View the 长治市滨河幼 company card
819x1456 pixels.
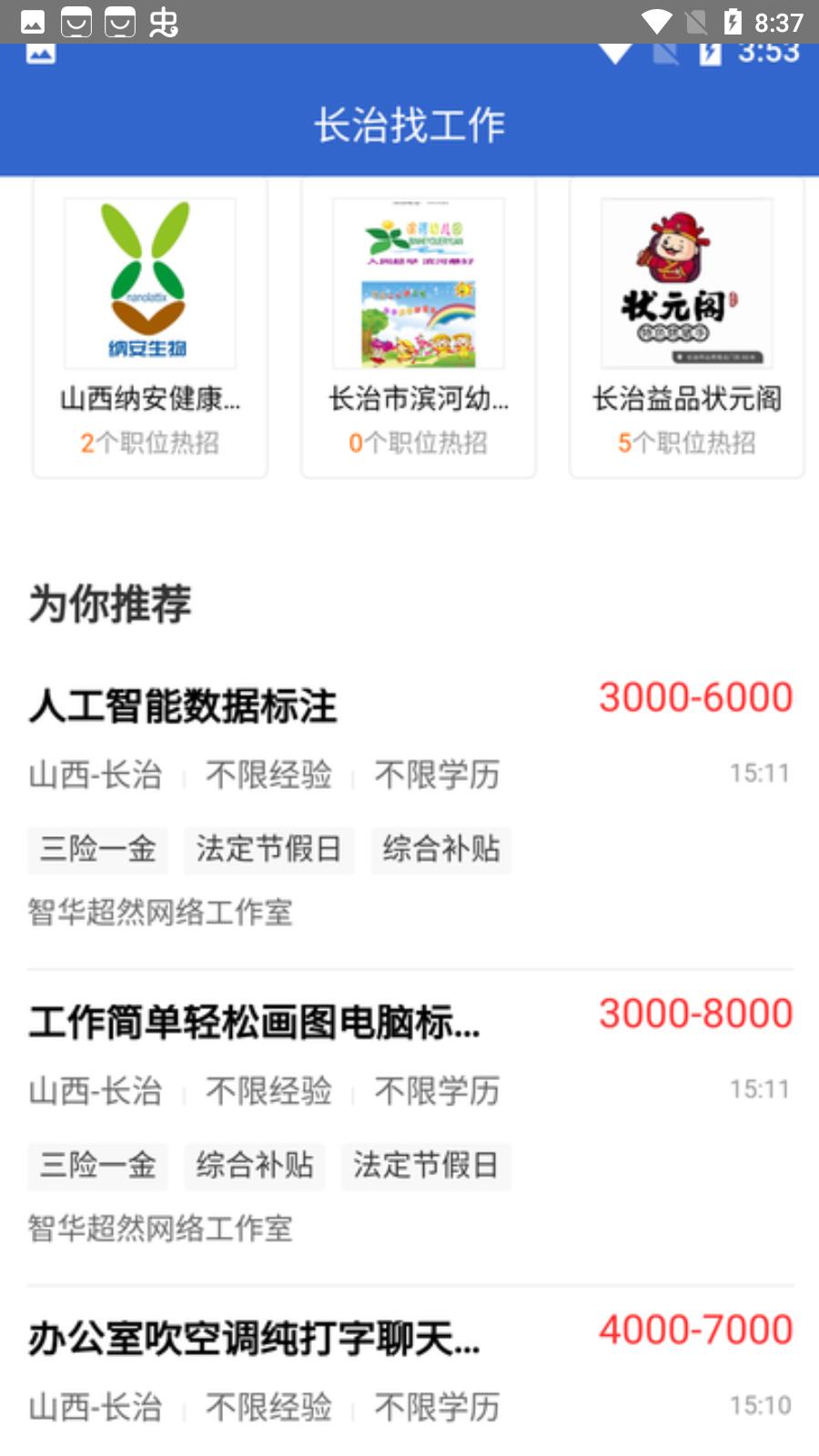click(x=419, y=328)
